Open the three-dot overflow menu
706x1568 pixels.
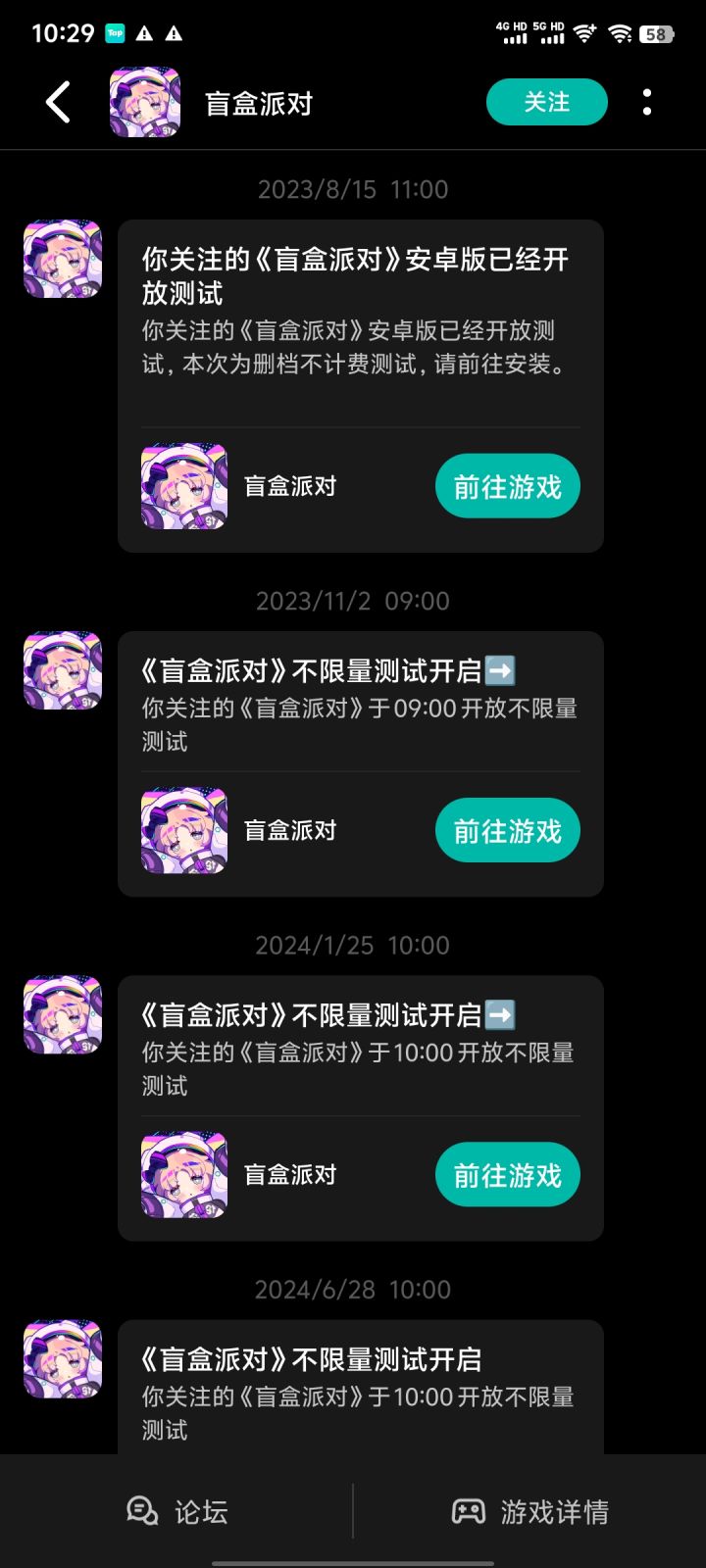[647, 102]
